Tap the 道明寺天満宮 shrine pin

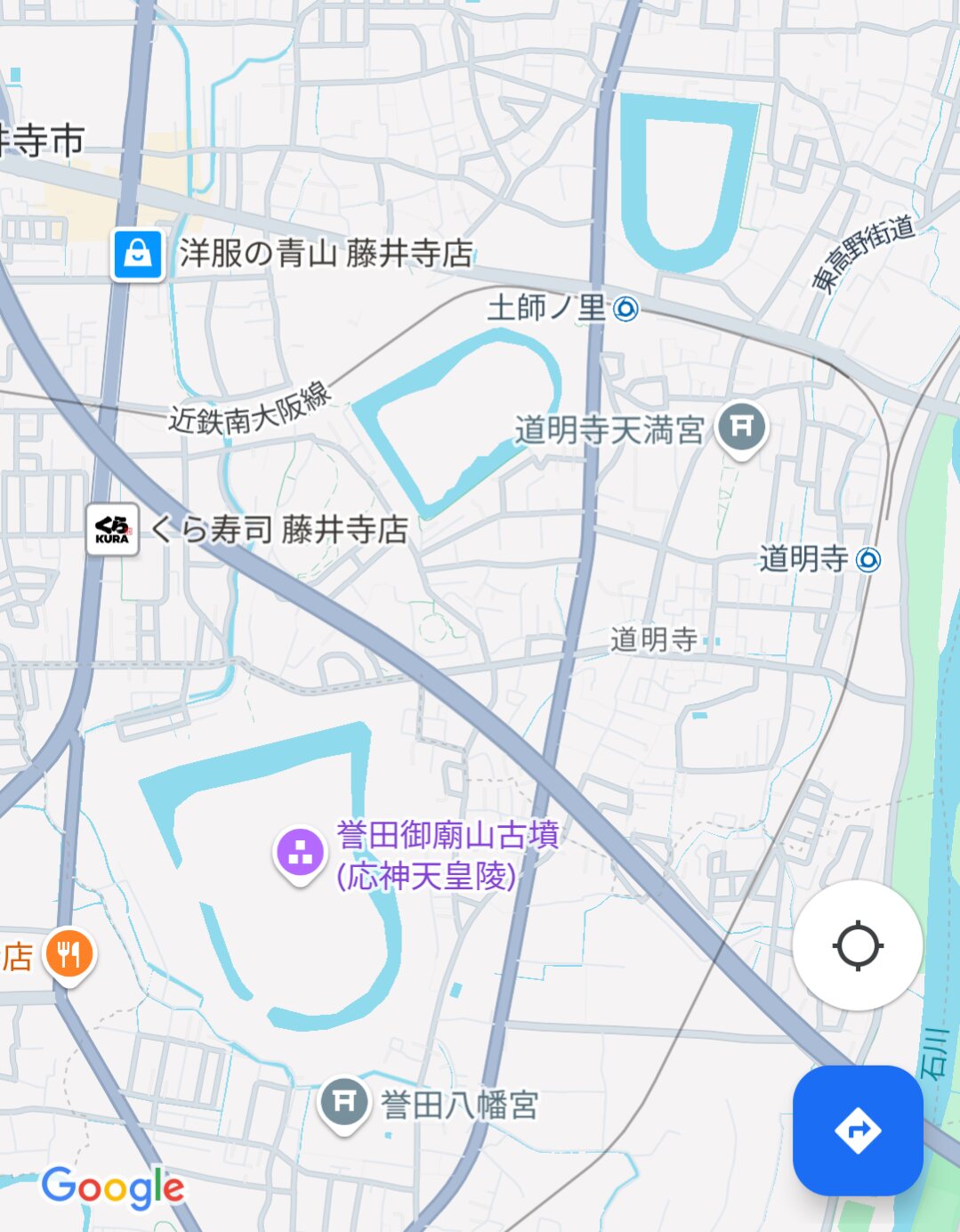pyautogui.click(x=741, y=427)
